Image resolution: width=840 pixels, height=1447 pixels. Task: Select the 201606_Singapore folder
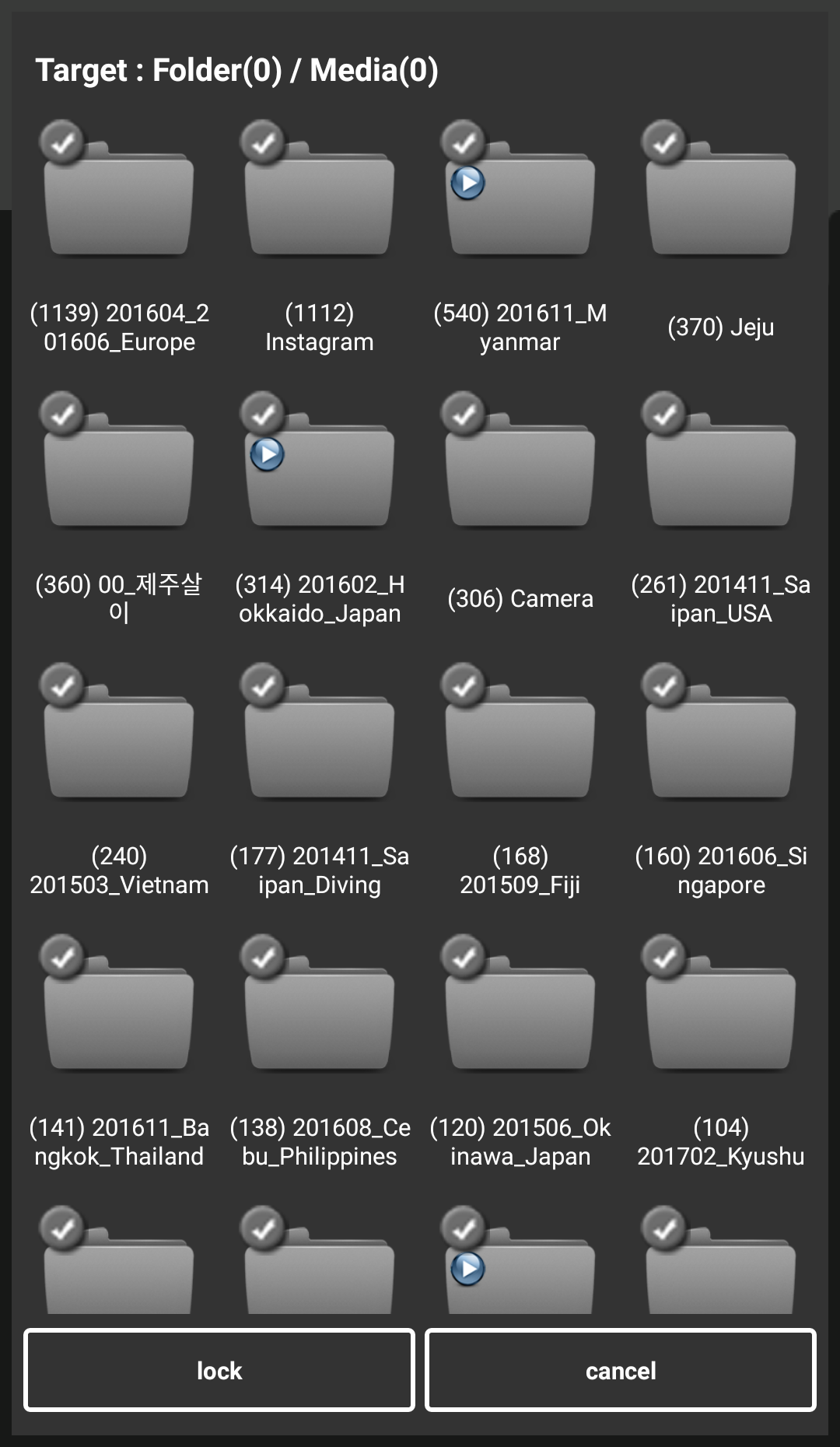click(x=721, y=745)
